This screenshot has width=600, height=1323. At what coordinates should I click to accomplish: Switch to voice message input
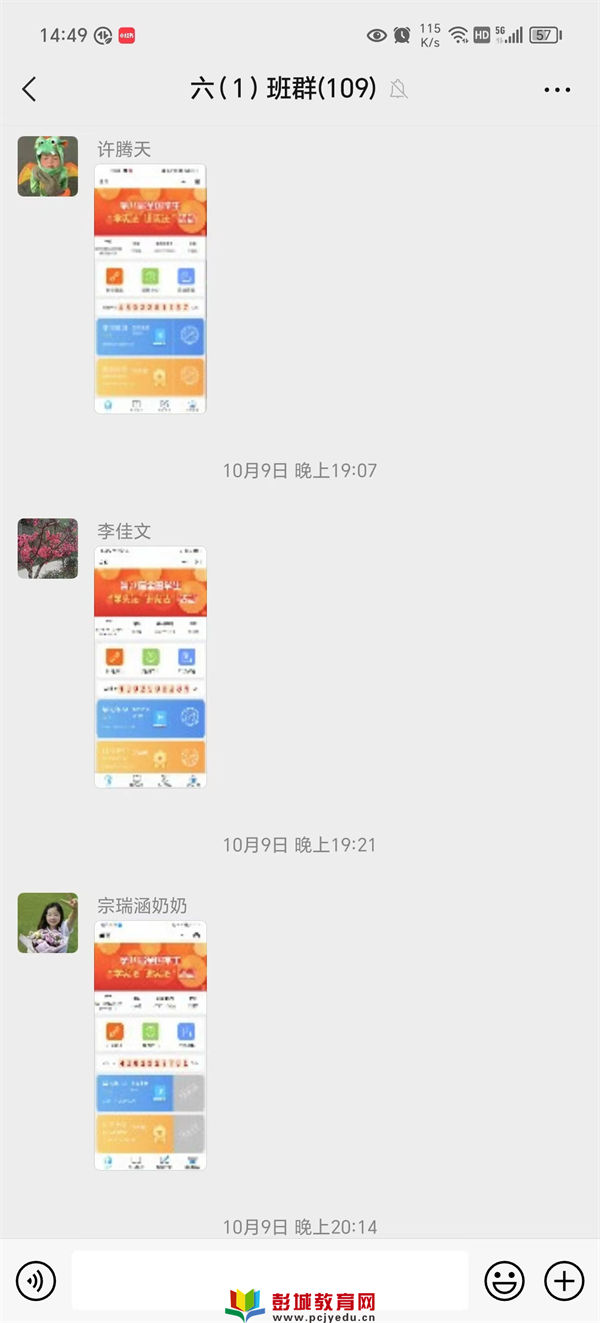point(36,1280)
